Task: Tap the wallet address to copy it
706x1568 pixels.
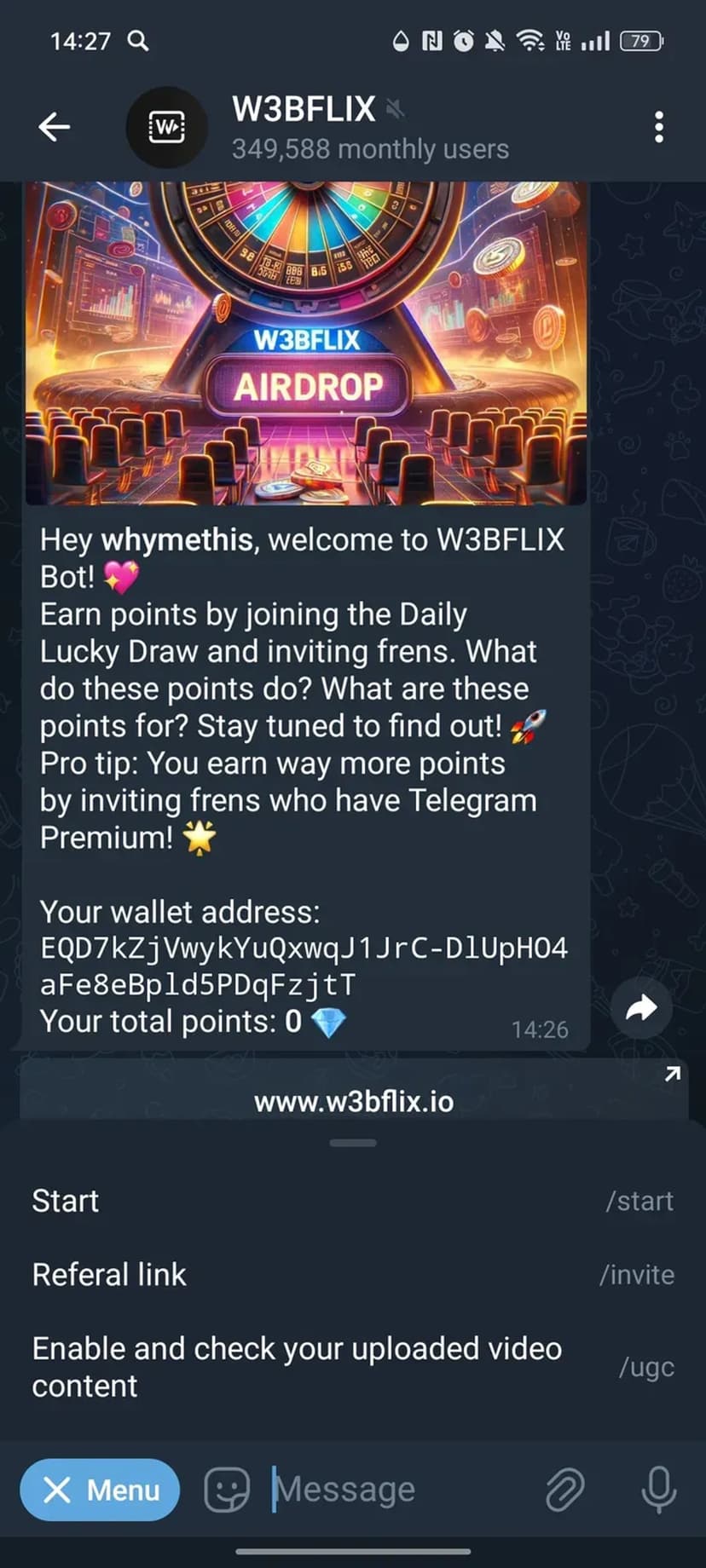Action: pos(304,966)
